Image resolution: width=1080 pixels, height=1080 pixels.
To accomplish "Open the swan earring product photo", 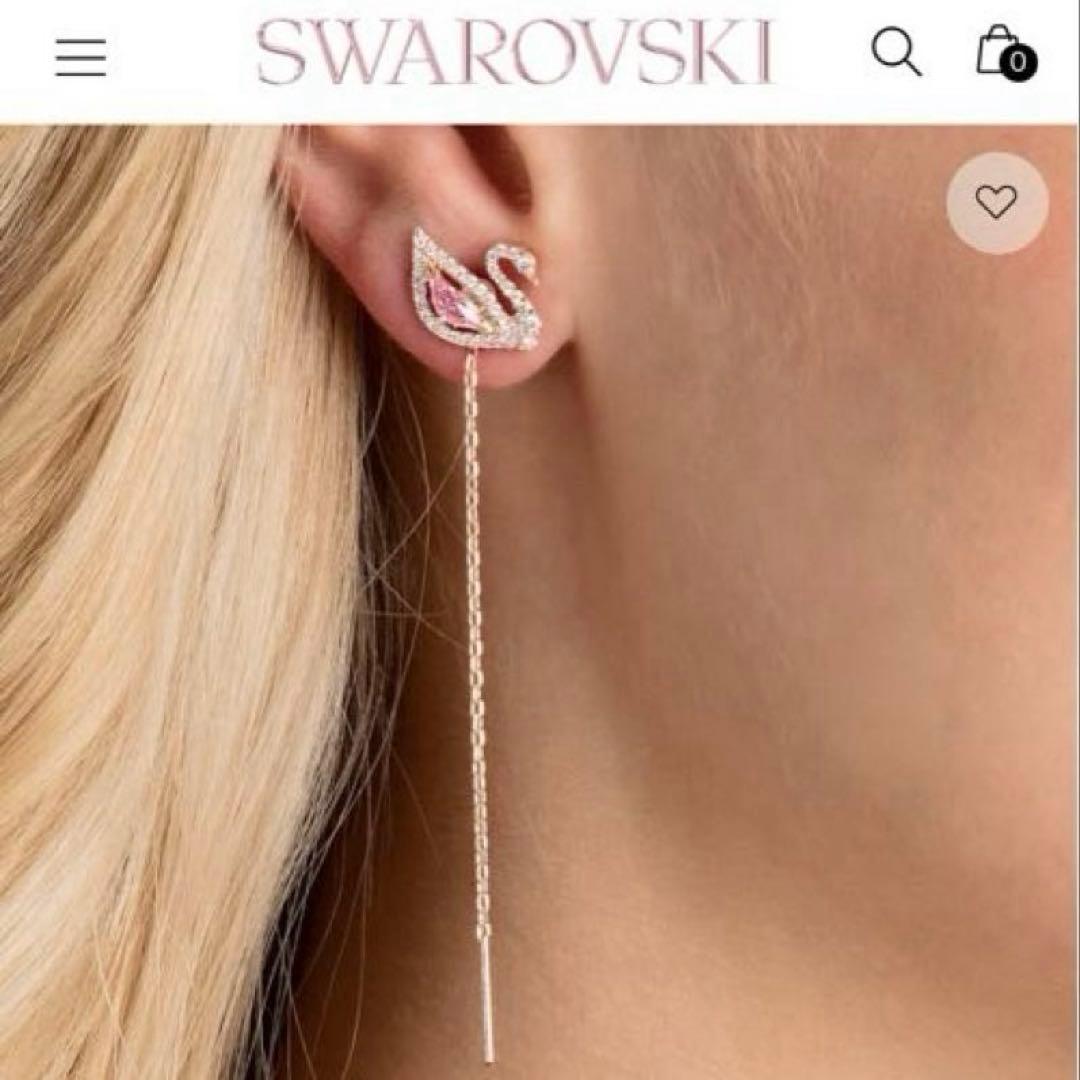I will point(540,600).
